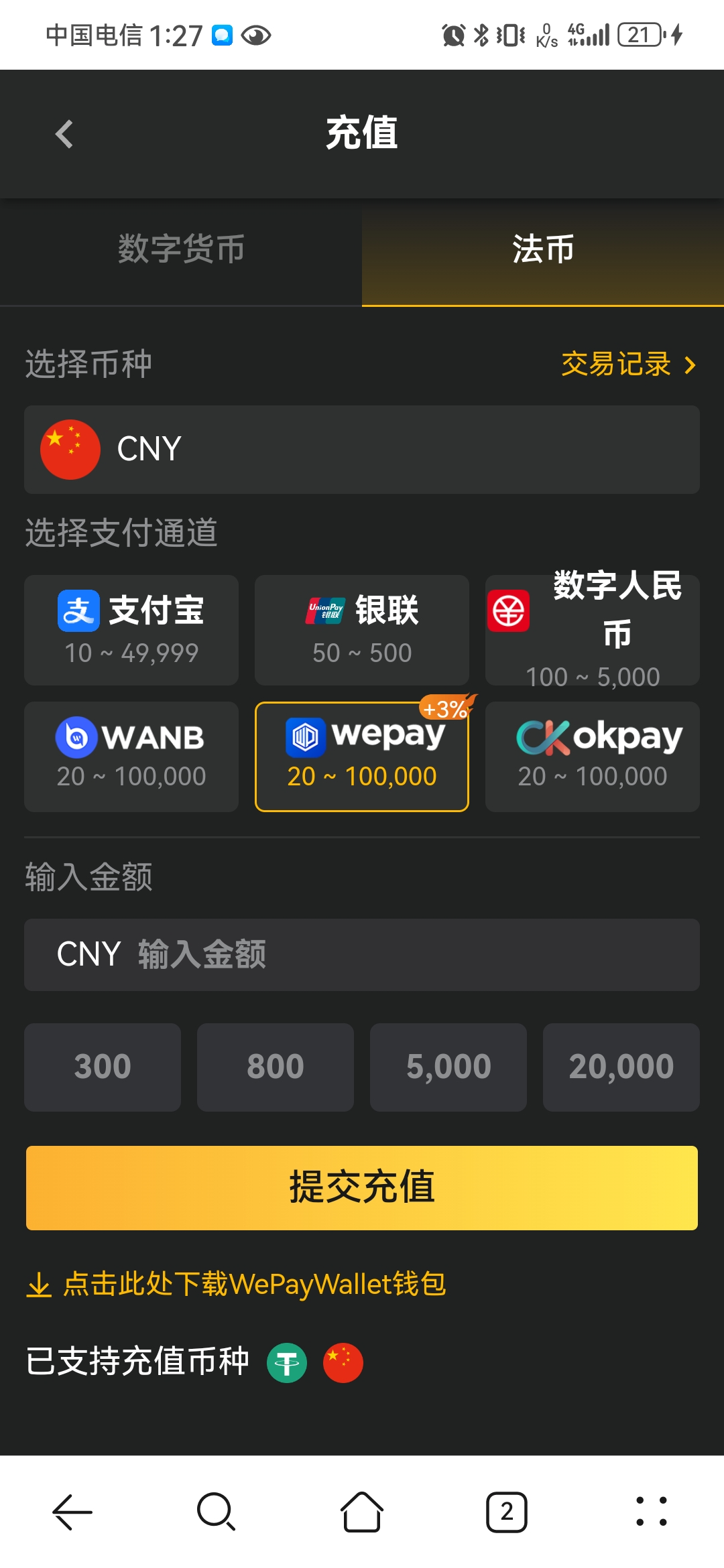Screen dimensions: 724x1568
Task: Choose 支付宝 payment channel
Action: click(x=131, y=630)
